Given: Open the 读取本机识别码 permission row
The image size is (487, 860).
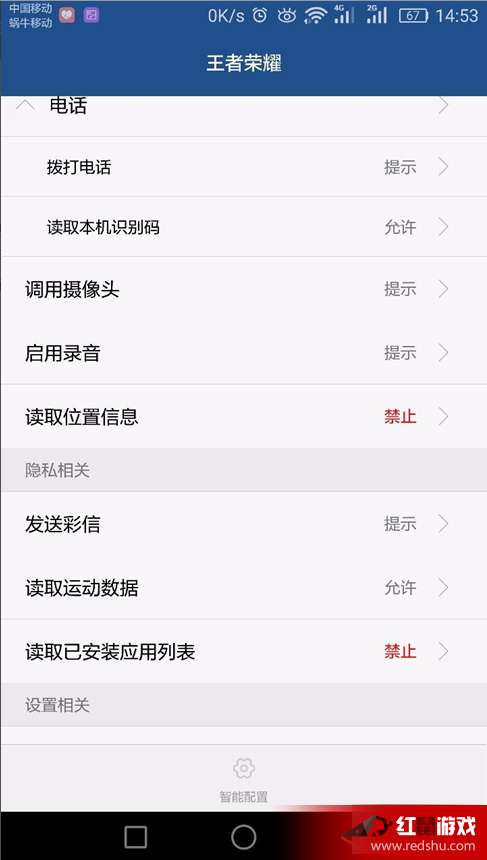Looking at the screenshot, I should pyautogui.click(x=244, y=227).
